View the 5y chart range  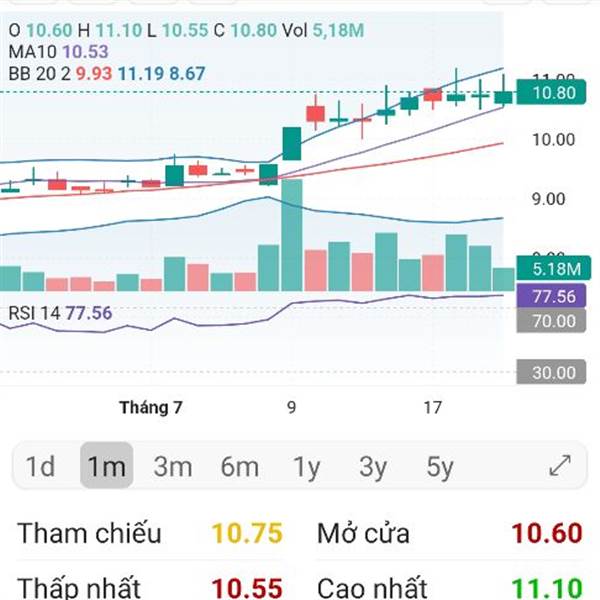[x=440, y=466]
